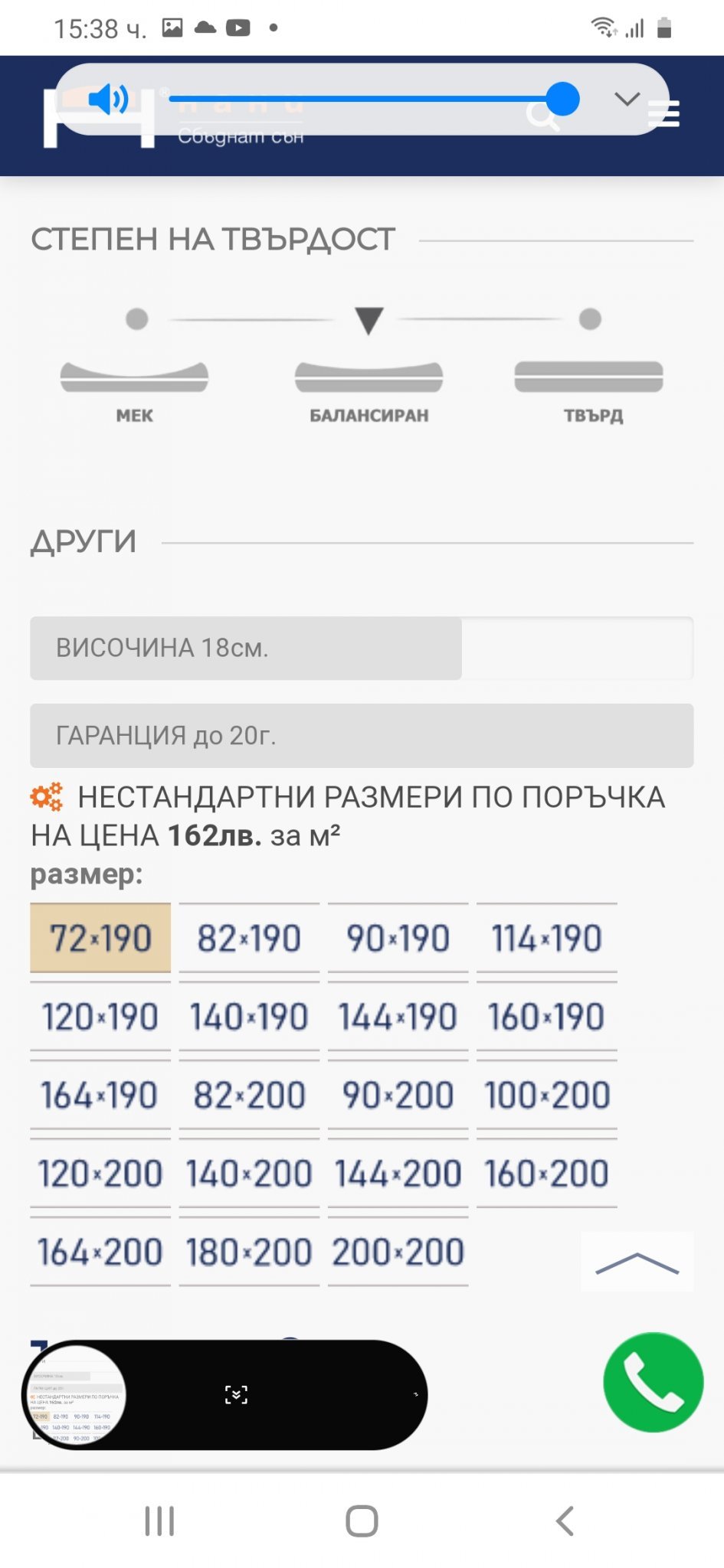Select size 160×190

[546, 1018]
